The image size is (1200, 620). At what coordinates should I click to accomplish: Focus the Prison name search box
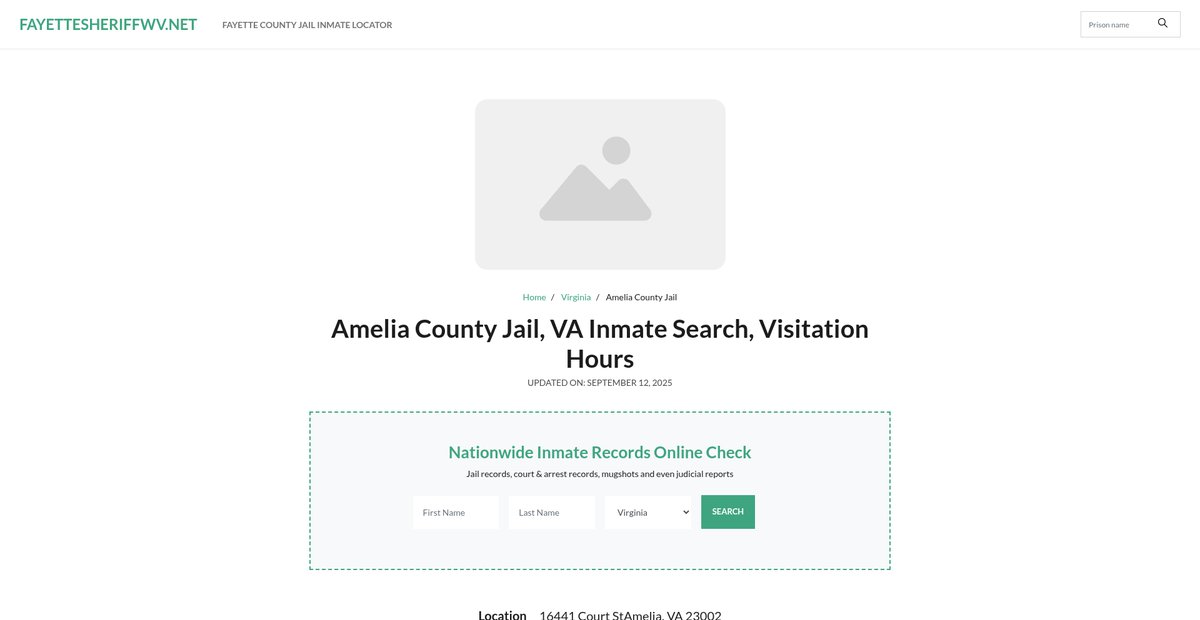pyautogui.click(x=1116, y=24)
